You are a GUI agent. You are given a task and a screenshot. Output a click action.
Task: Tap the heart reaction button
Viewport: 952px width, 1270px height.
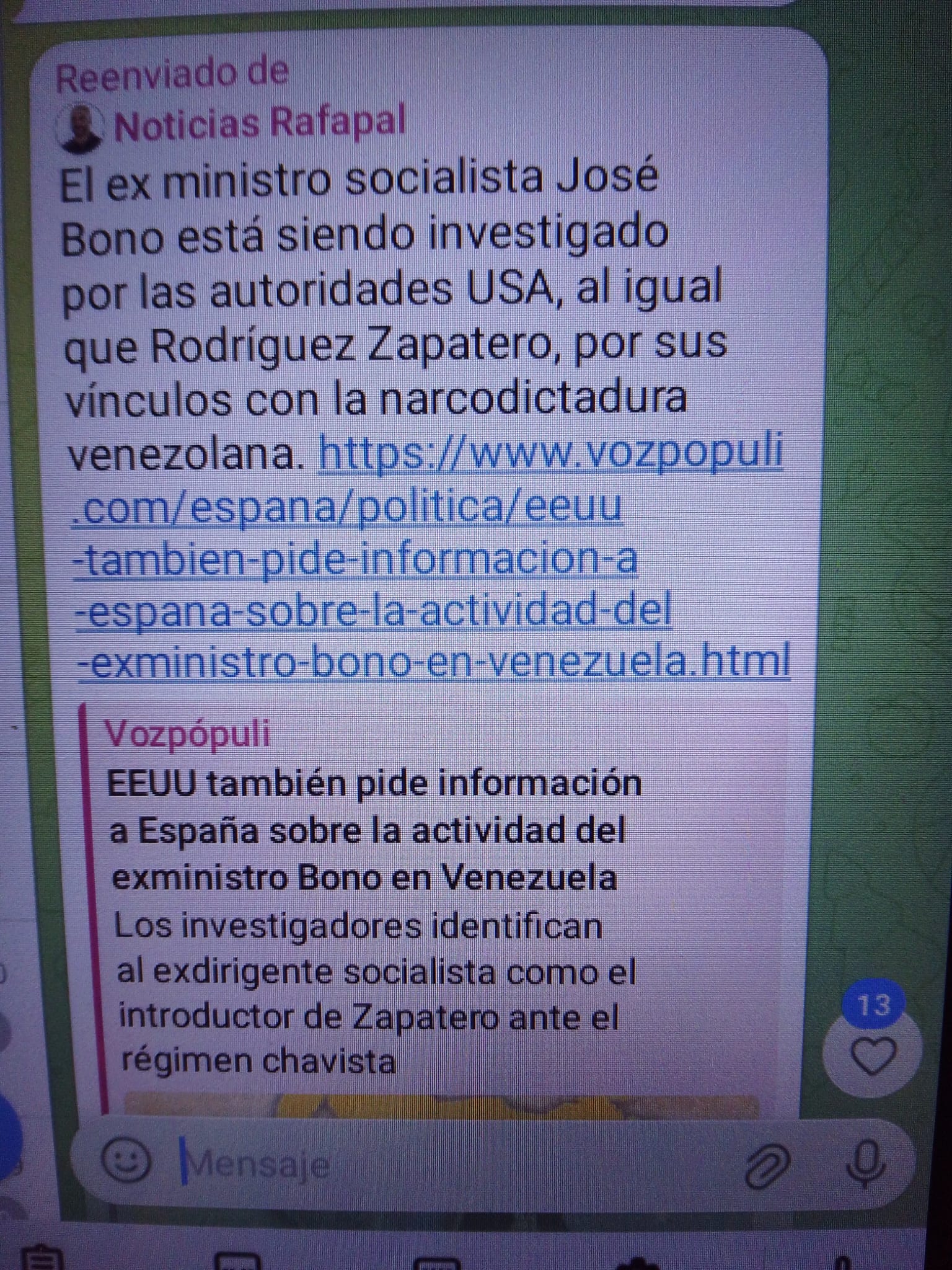click(873, 1057)
